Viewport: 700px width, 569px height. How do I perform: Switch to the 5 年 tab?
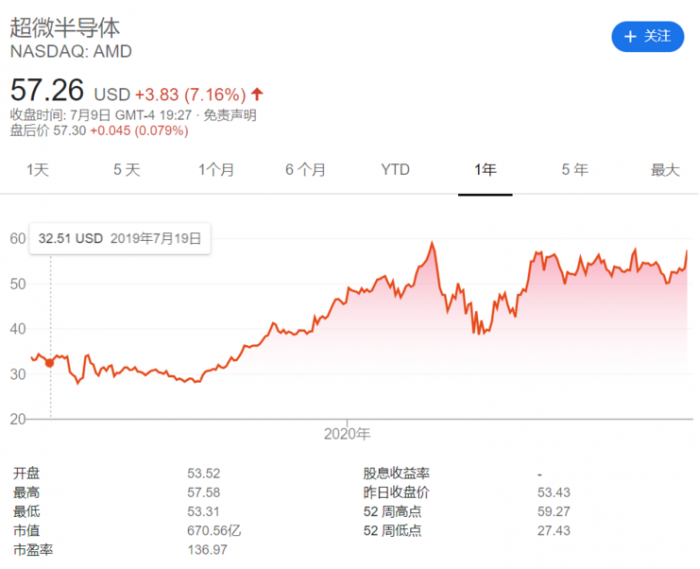[574, 170]
